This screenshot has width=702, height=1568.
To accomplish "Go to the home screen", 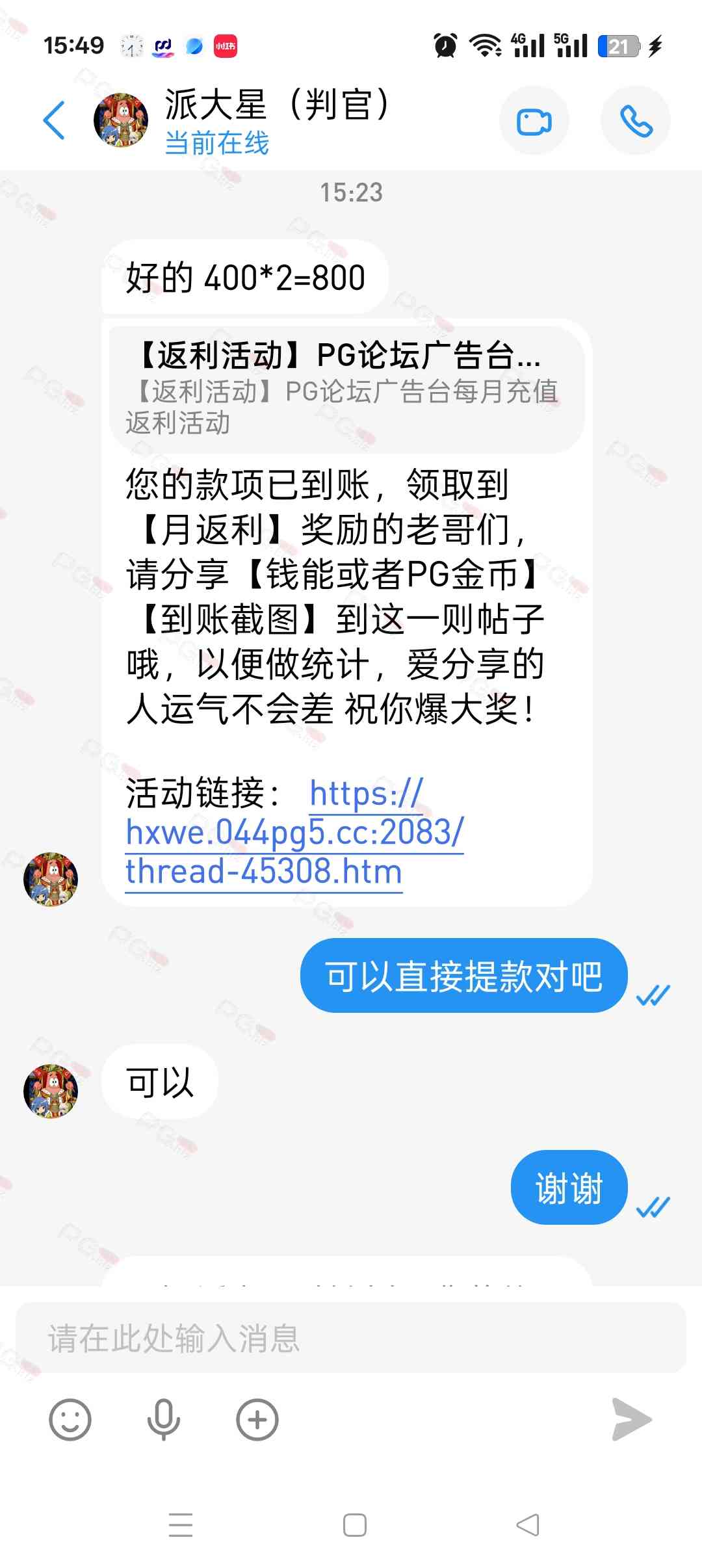I will pyautogui.click(x=354, y=1525).
